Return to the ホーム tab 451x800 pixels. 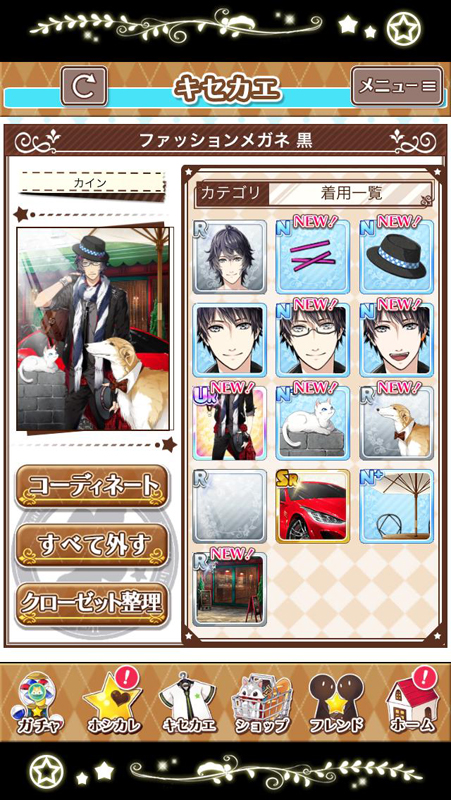pos(412,704)
